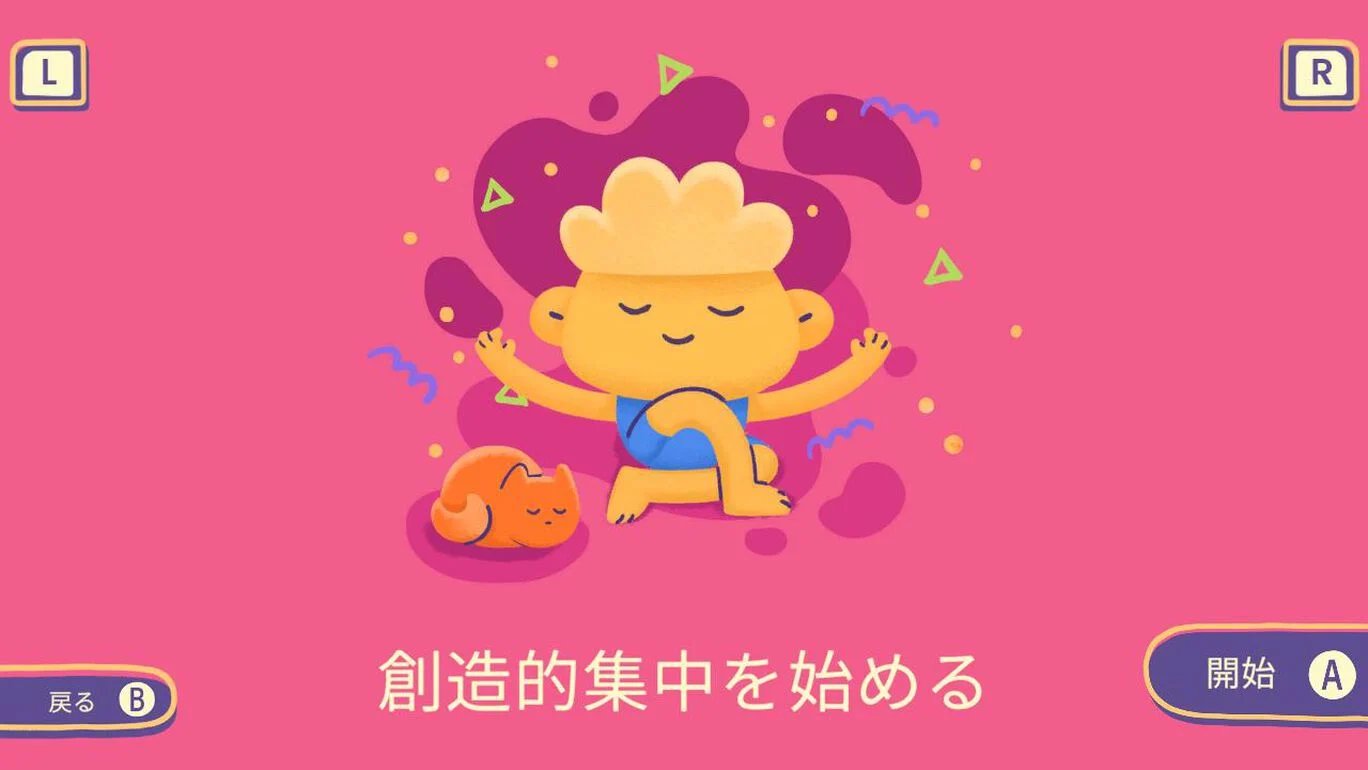
Task: Go back with the 戻る button
Action: coord(90,700)
